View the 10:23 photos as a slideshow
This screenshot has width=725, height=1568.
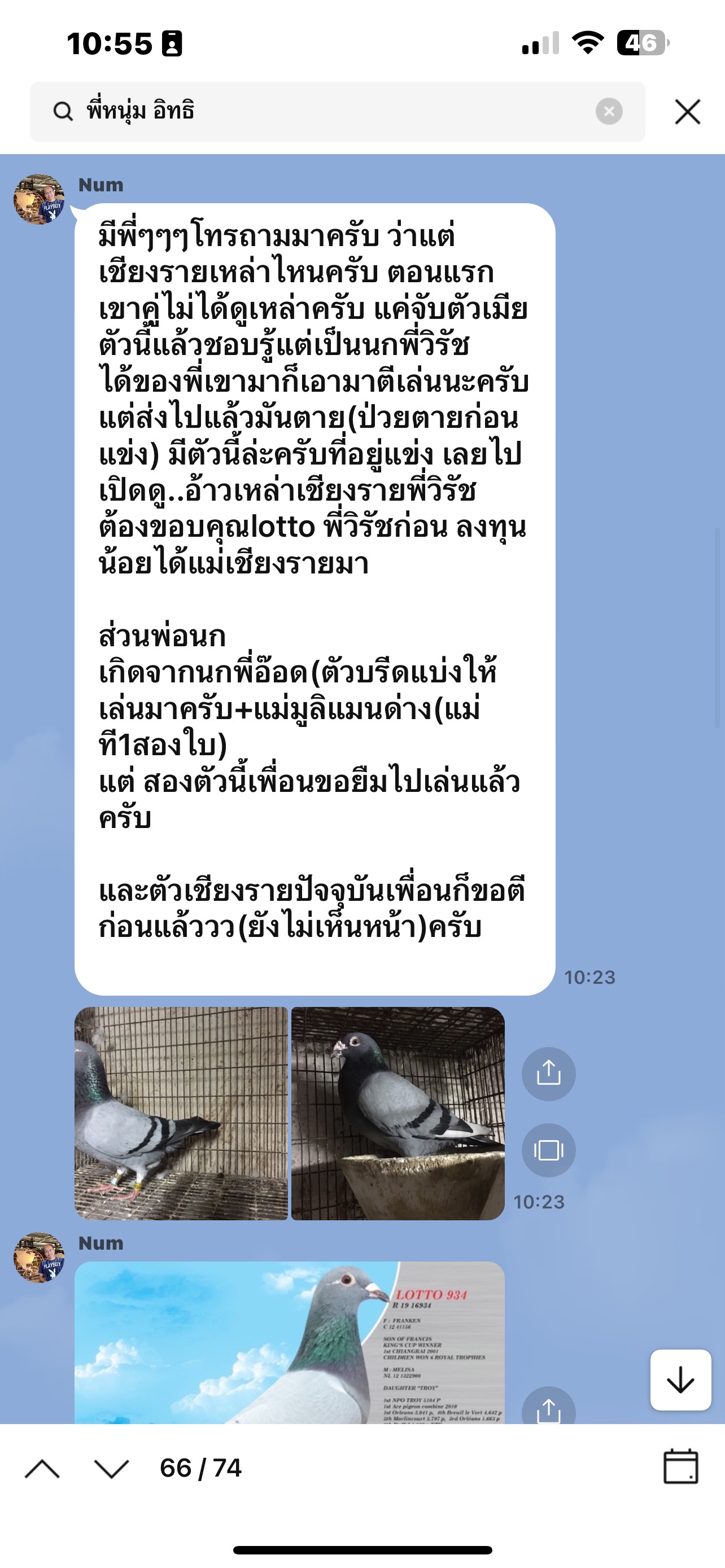pyautogui.click(x=548, y=1150)
